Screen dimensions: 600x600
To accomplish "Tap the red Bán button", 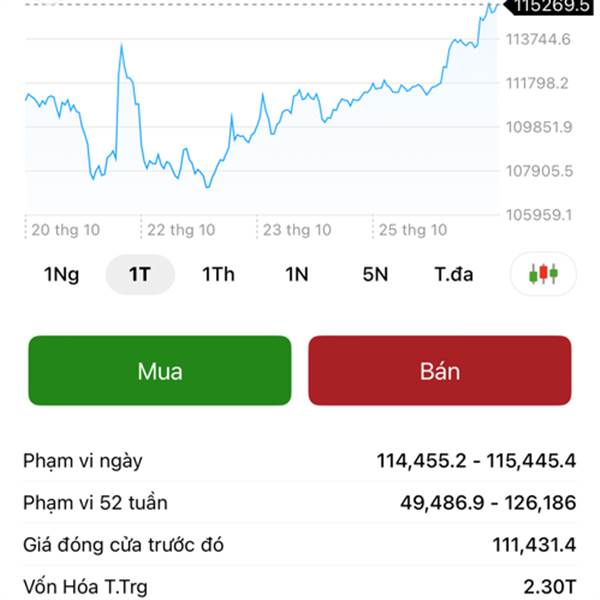I will tap(440, 370).
